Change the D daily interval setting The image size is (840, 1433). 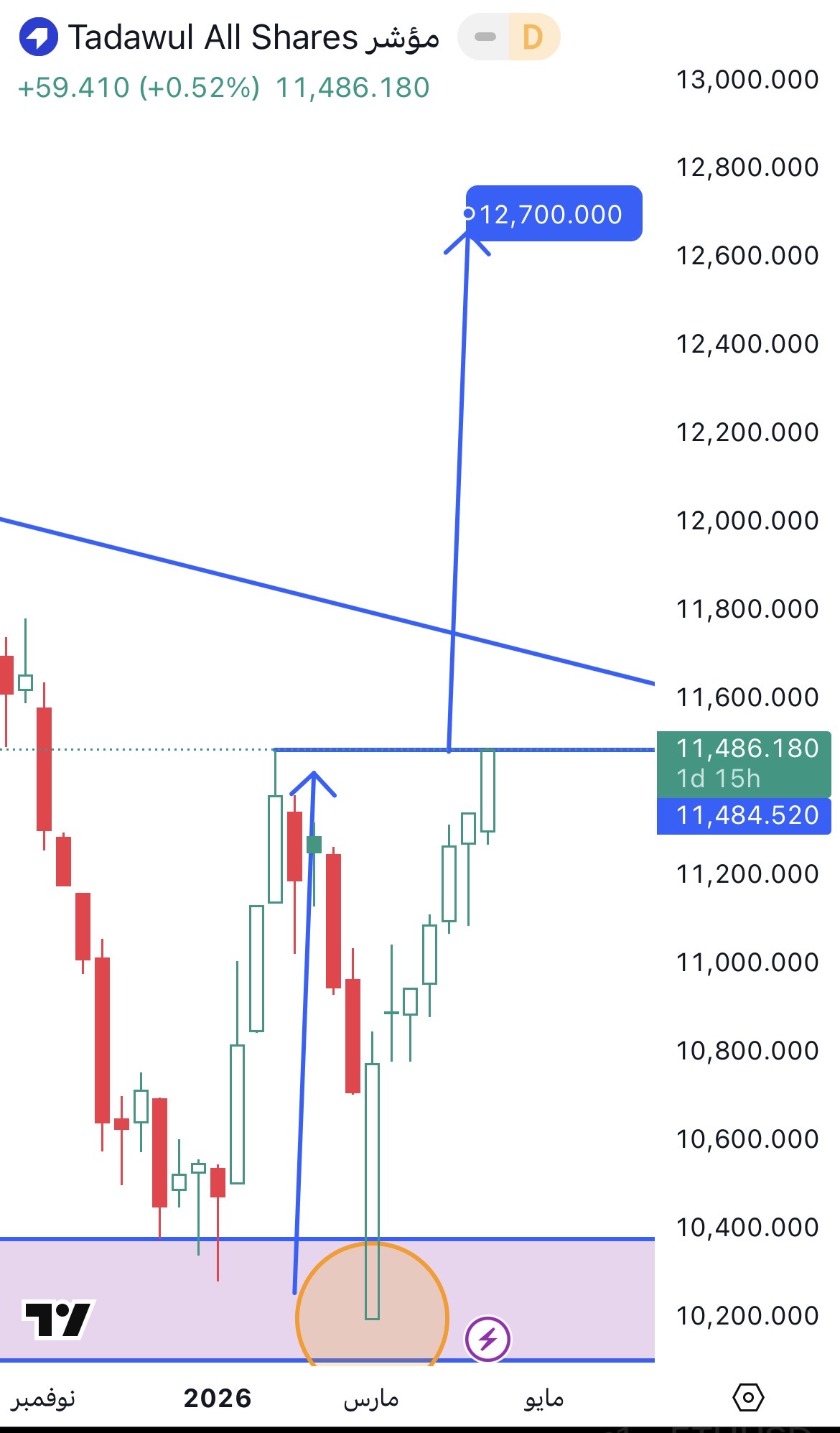[533, 37]
